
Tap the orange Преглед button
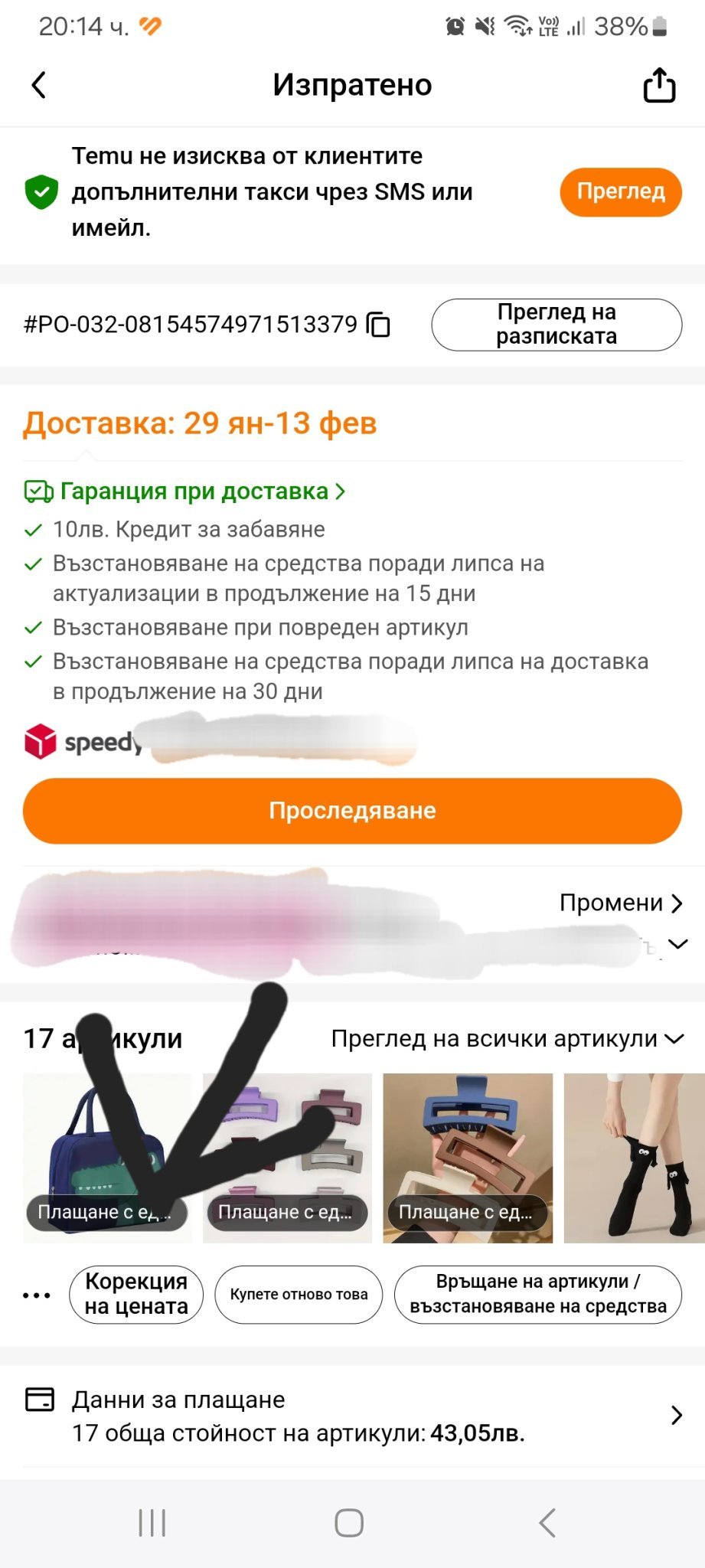pos(620,191)
